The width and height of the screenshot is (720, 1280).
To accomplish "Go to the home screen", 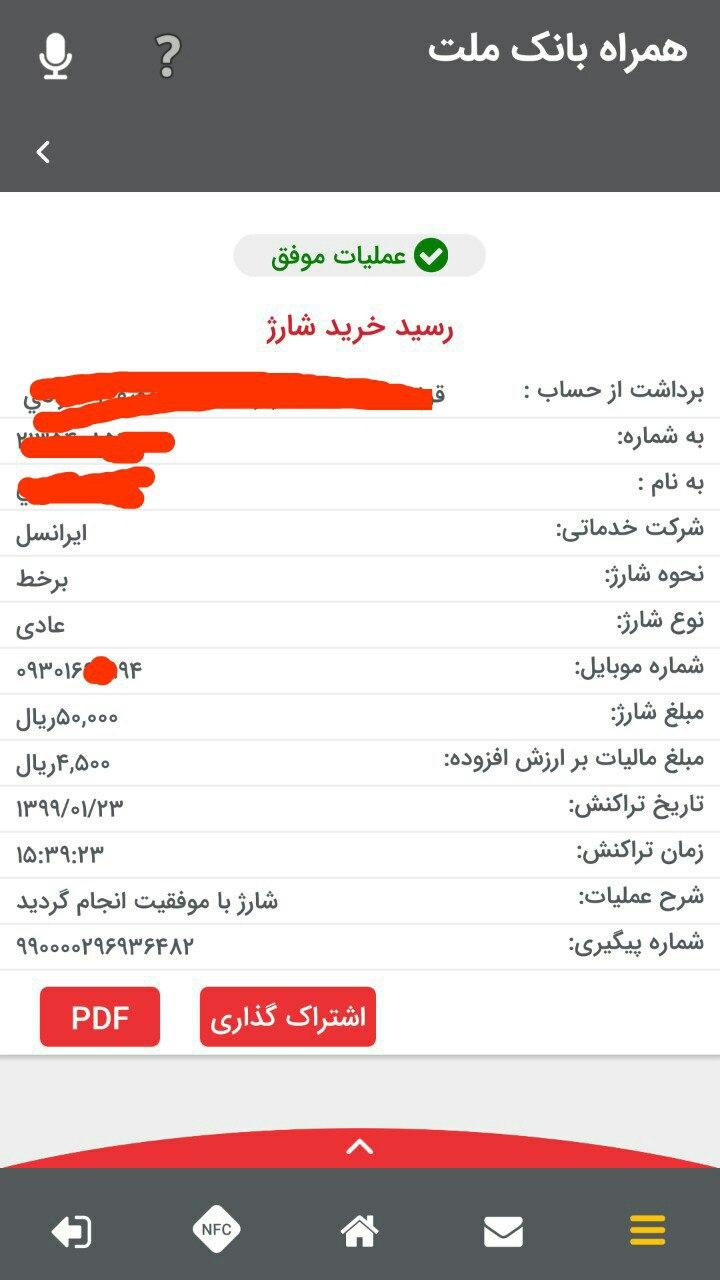I will tap(360, 1230).
